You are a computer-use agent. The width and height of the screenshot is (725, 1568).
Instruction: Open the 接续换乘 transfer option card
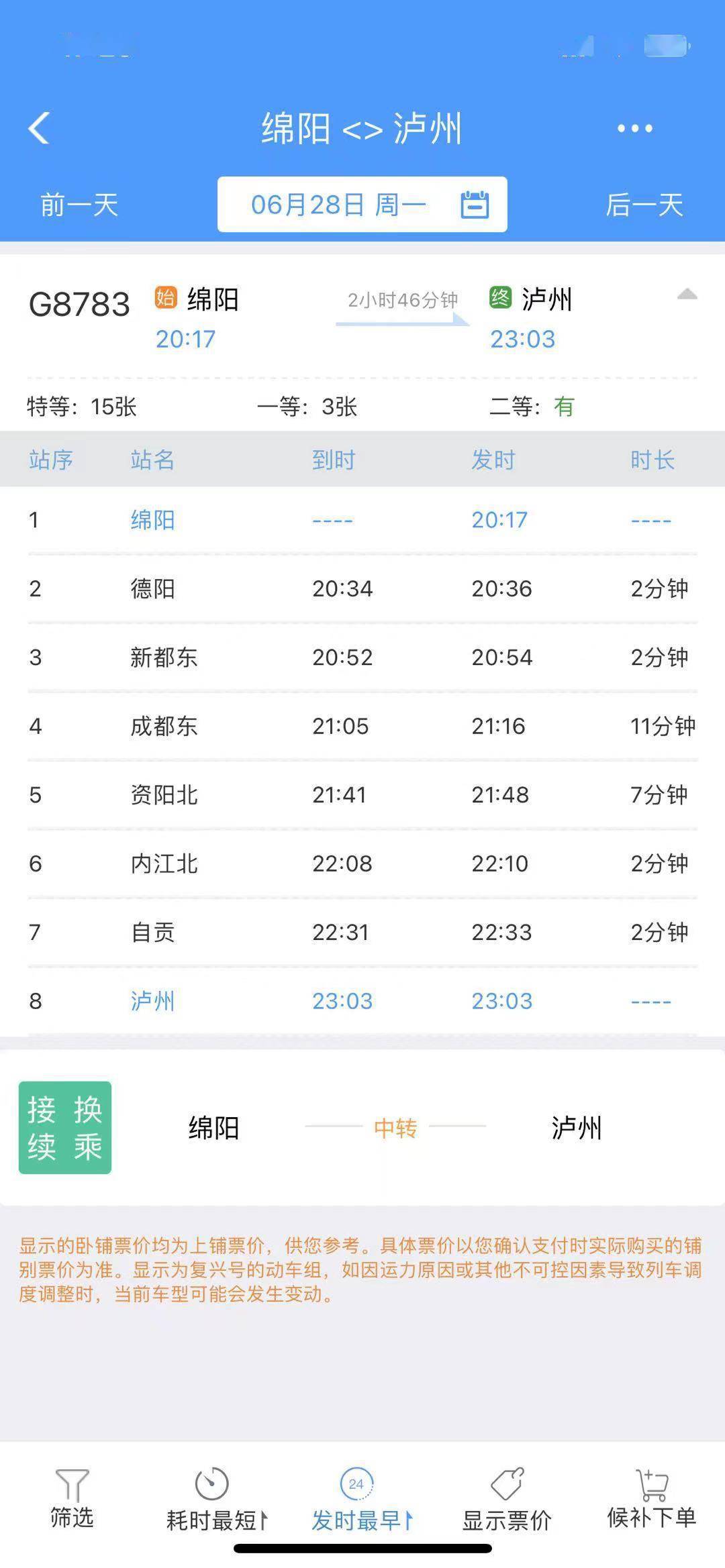362,1128
